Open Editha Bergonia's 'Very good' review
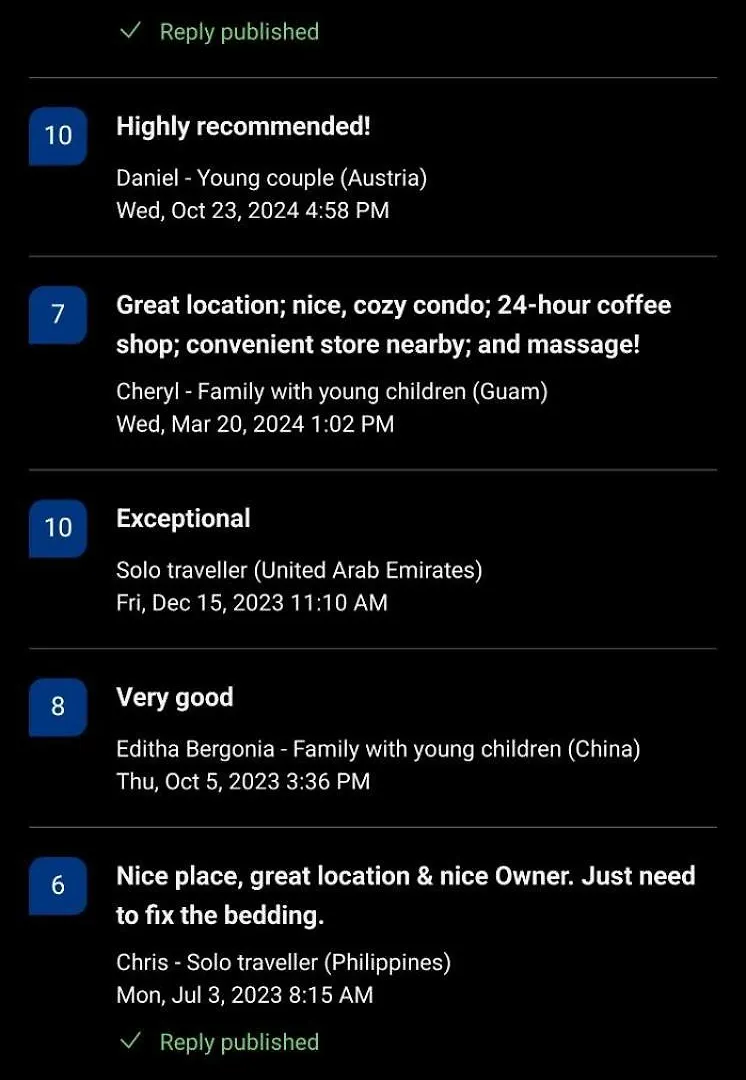This screenshot has width=746, height=1080. [175, 698]
